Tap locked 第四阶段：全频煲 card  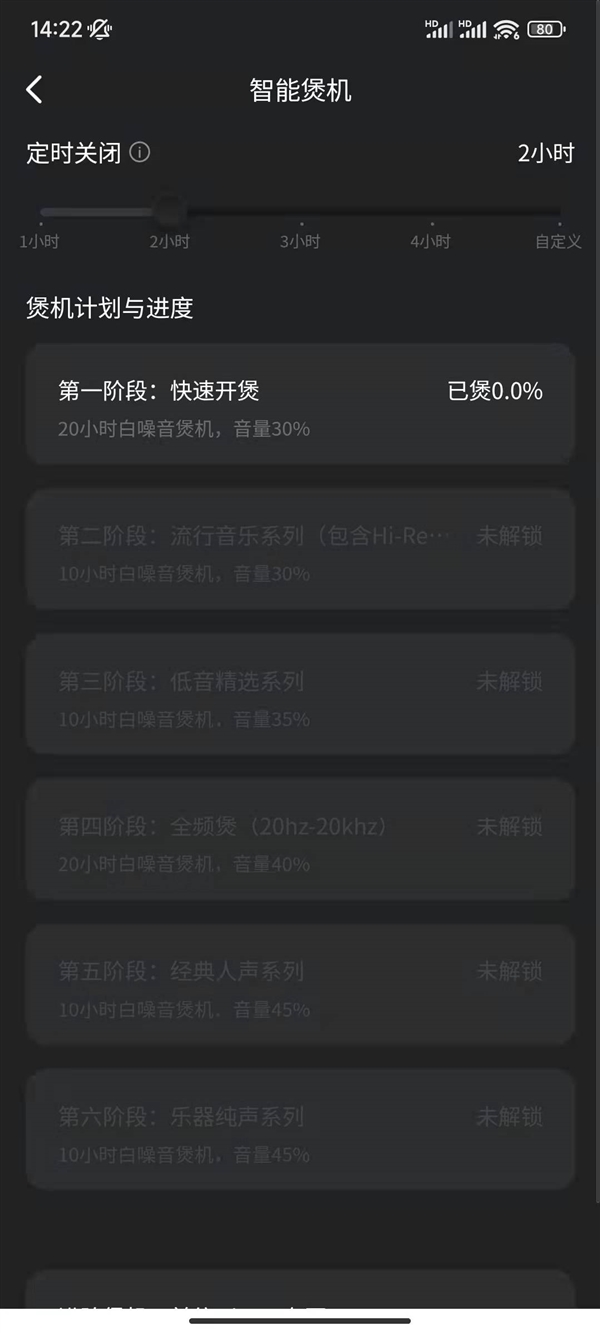click(x=300, y=839)
